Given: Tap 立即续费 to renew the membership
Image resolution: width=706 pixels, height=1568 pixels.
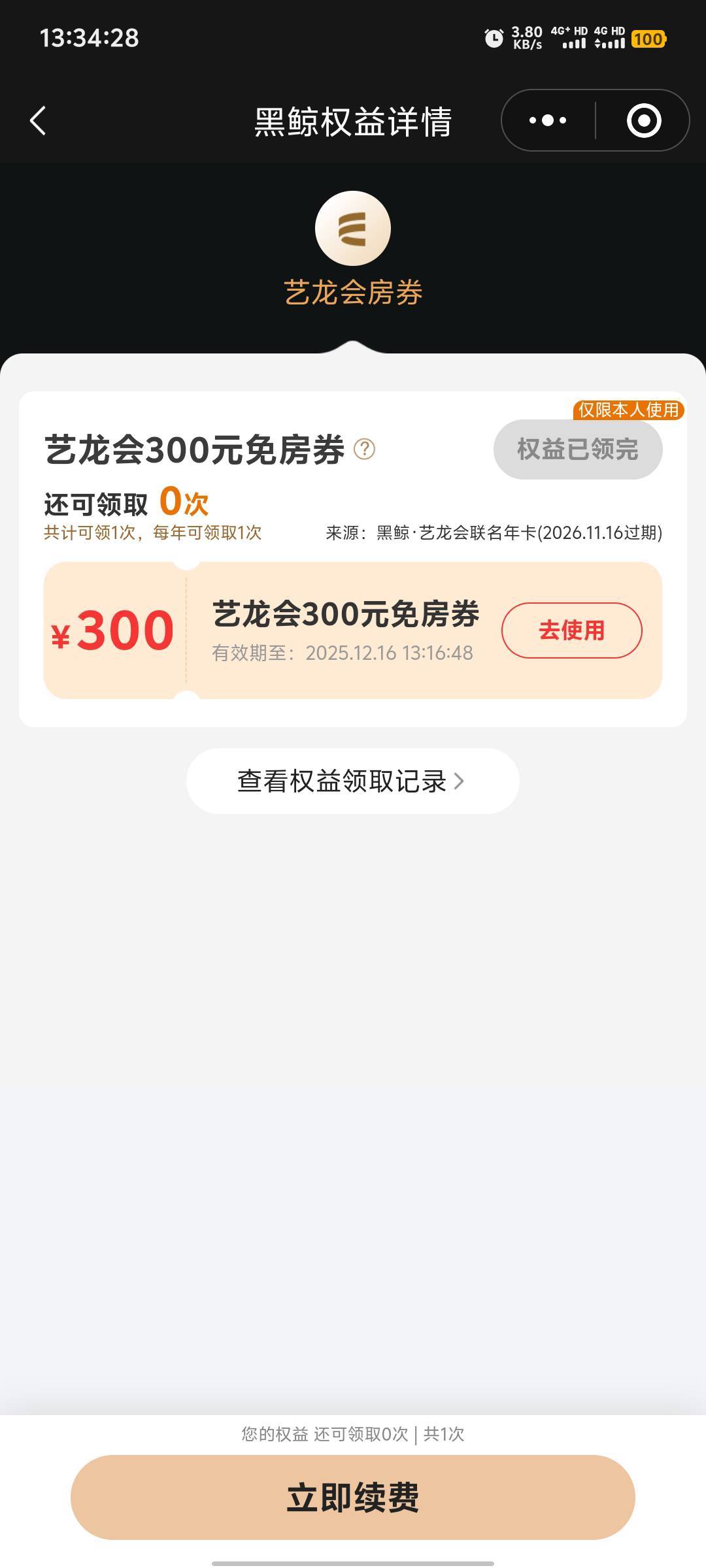Looking at the screenshot, I should (x=353, y=1497).
